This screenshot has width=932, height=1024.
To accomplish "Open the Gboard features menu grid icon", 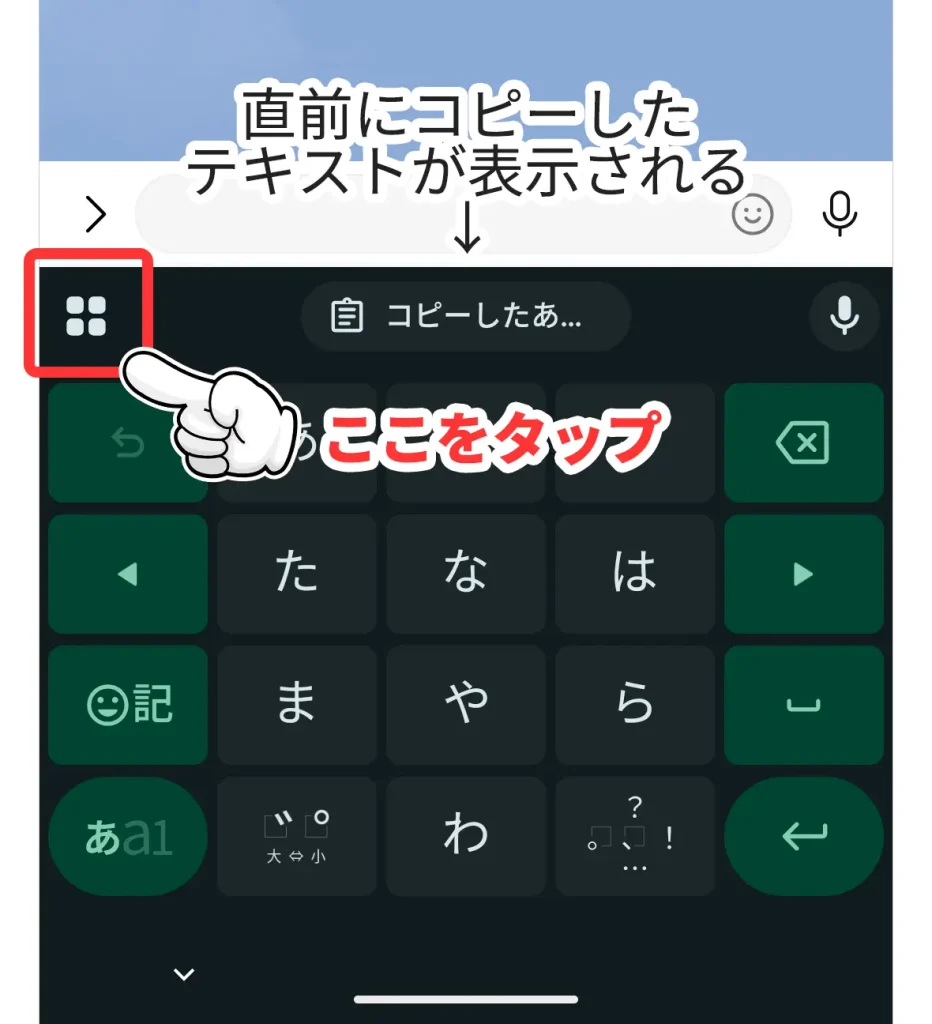I will tap(87, 316).
